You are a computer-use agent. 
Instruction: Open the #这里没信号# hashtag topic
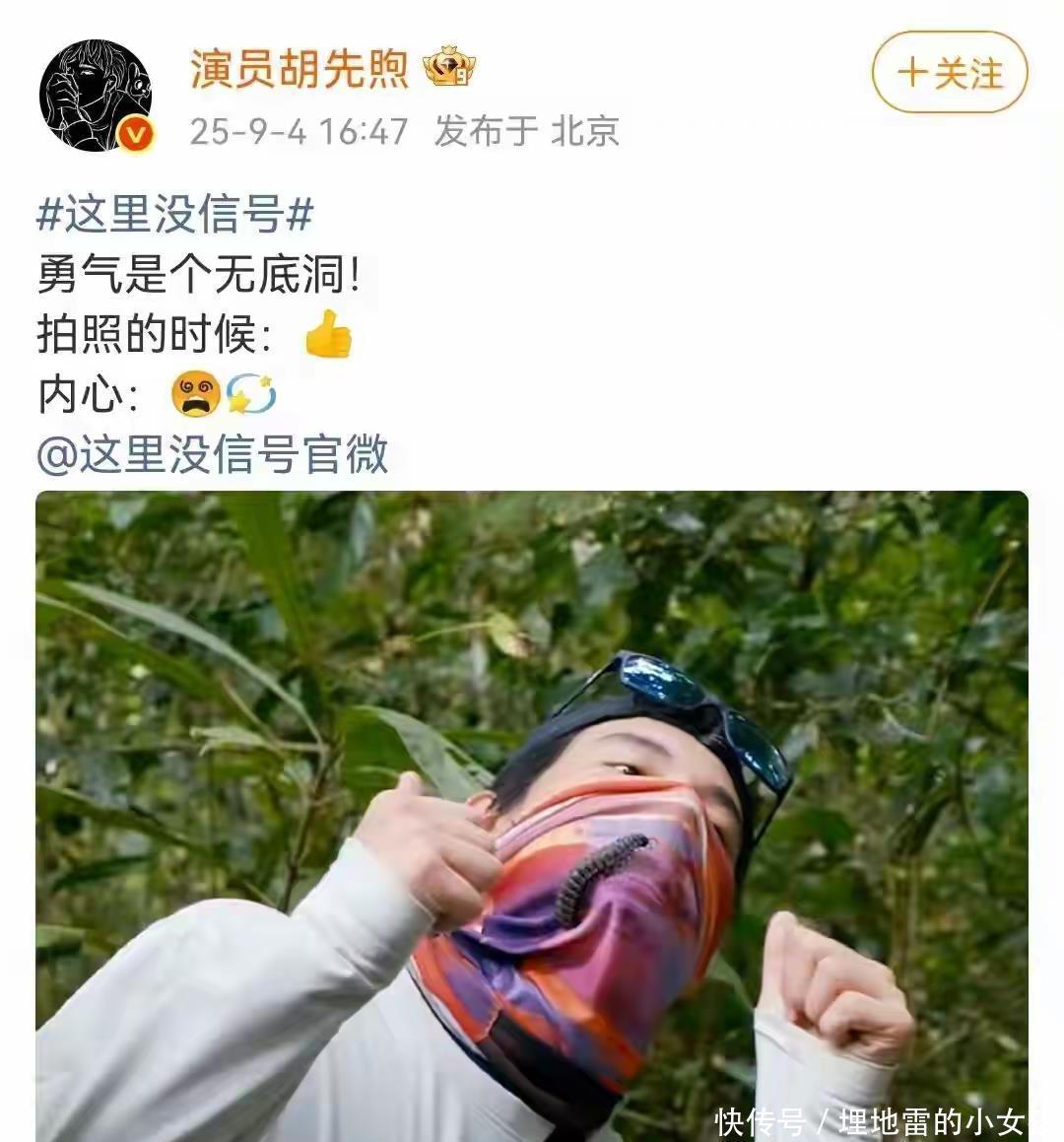[x=175, y=214]
